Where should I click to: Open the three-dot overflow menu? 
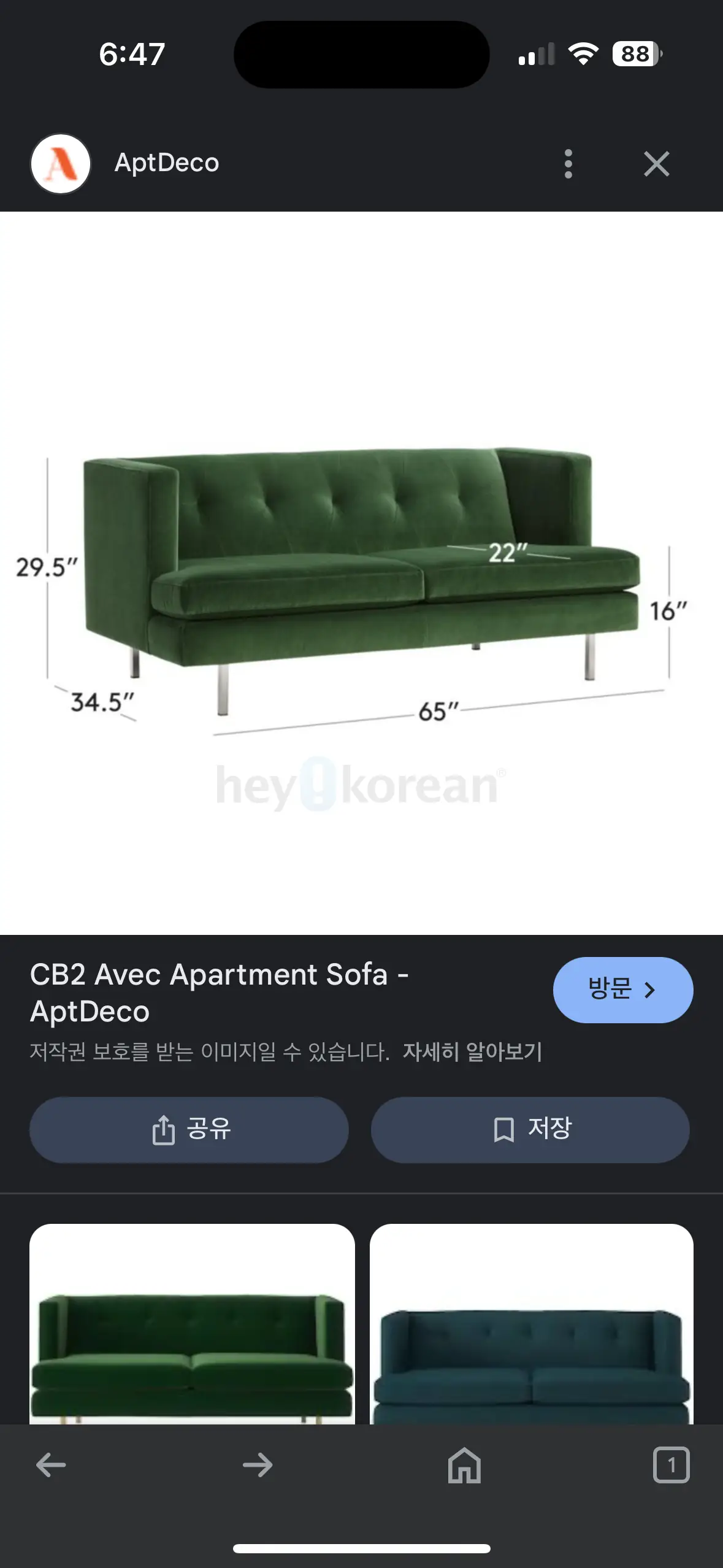point(568,163)
